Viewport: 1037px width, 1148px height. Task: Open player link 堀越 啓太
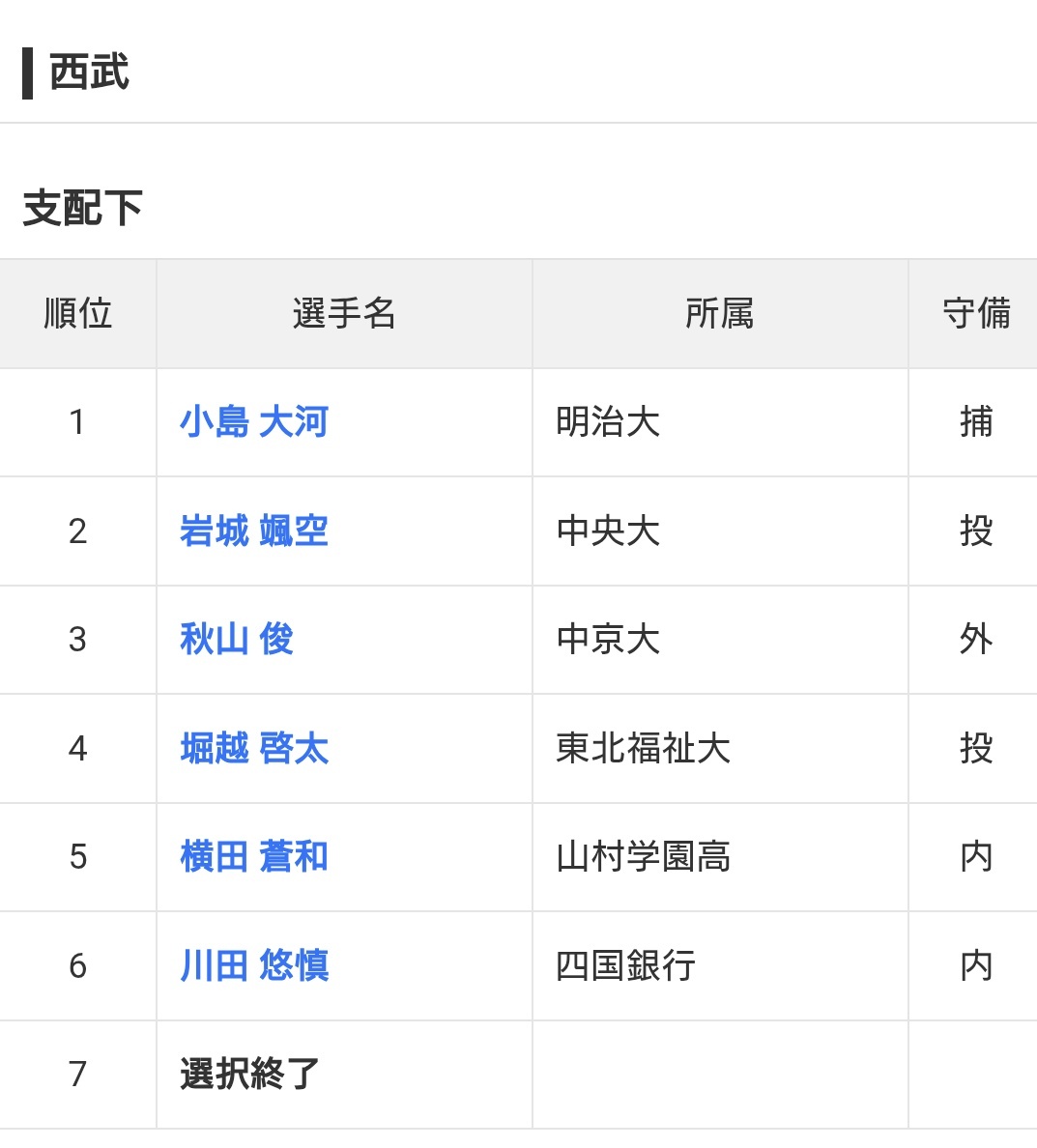[254, 748]
